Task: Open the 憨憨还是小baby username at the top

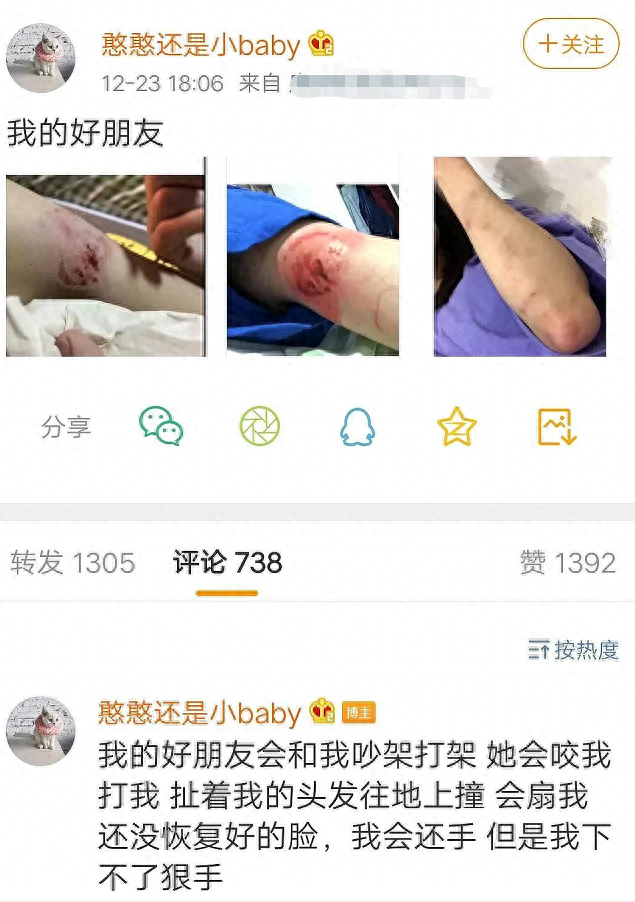Action: coord(200,44)
